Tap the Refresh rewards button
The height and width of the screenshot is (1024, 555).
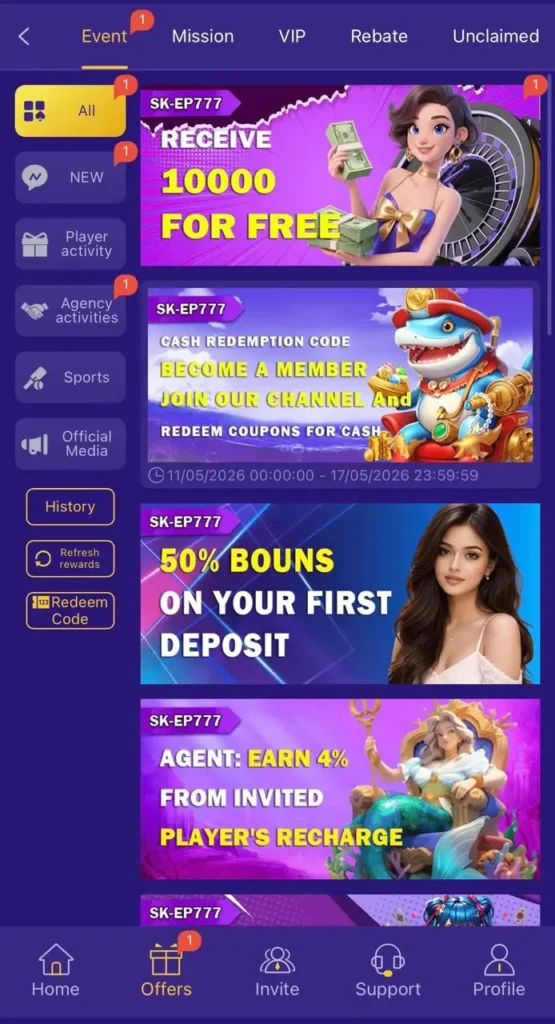[70, 559]
